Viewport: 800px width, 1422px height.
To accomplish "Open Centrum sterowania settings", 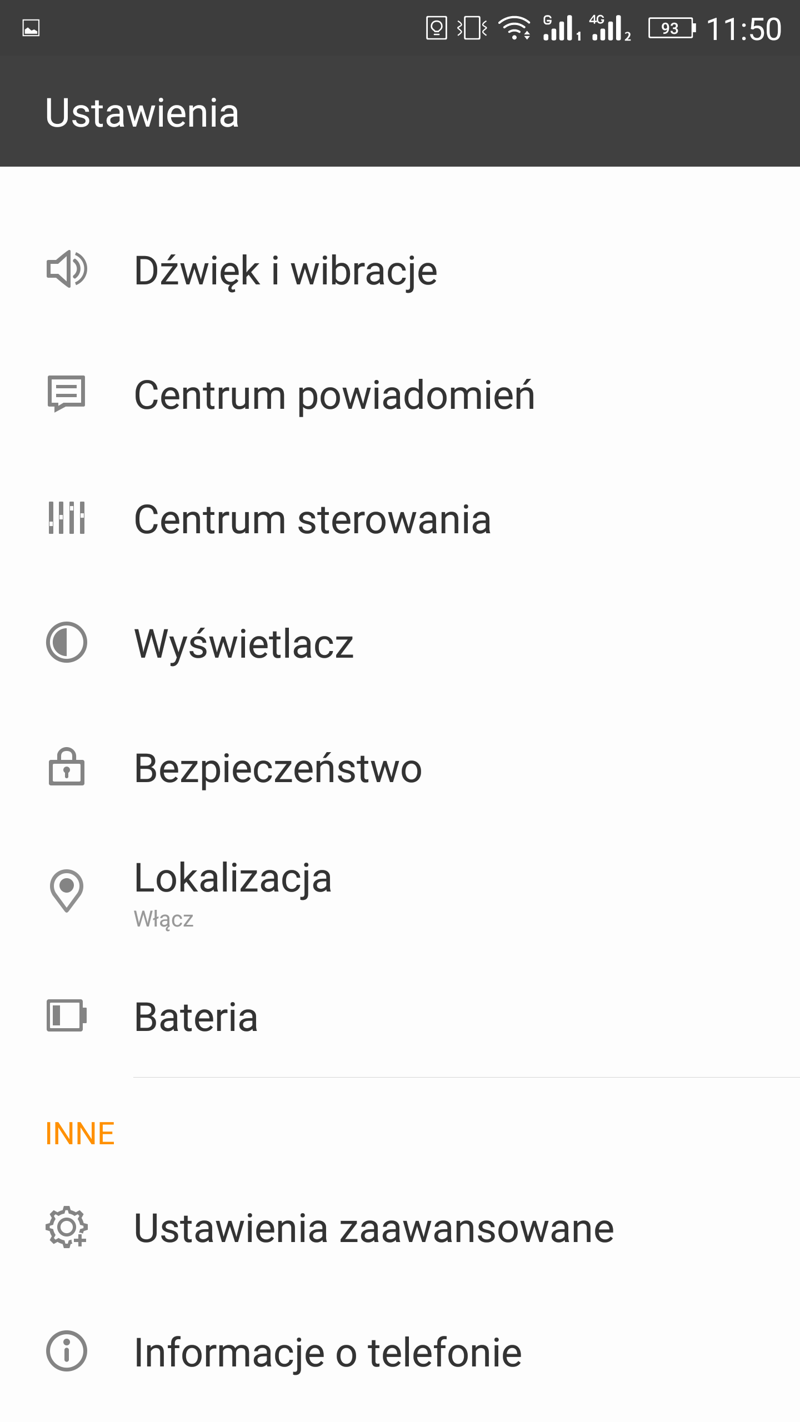I will (x=312, y=519).
